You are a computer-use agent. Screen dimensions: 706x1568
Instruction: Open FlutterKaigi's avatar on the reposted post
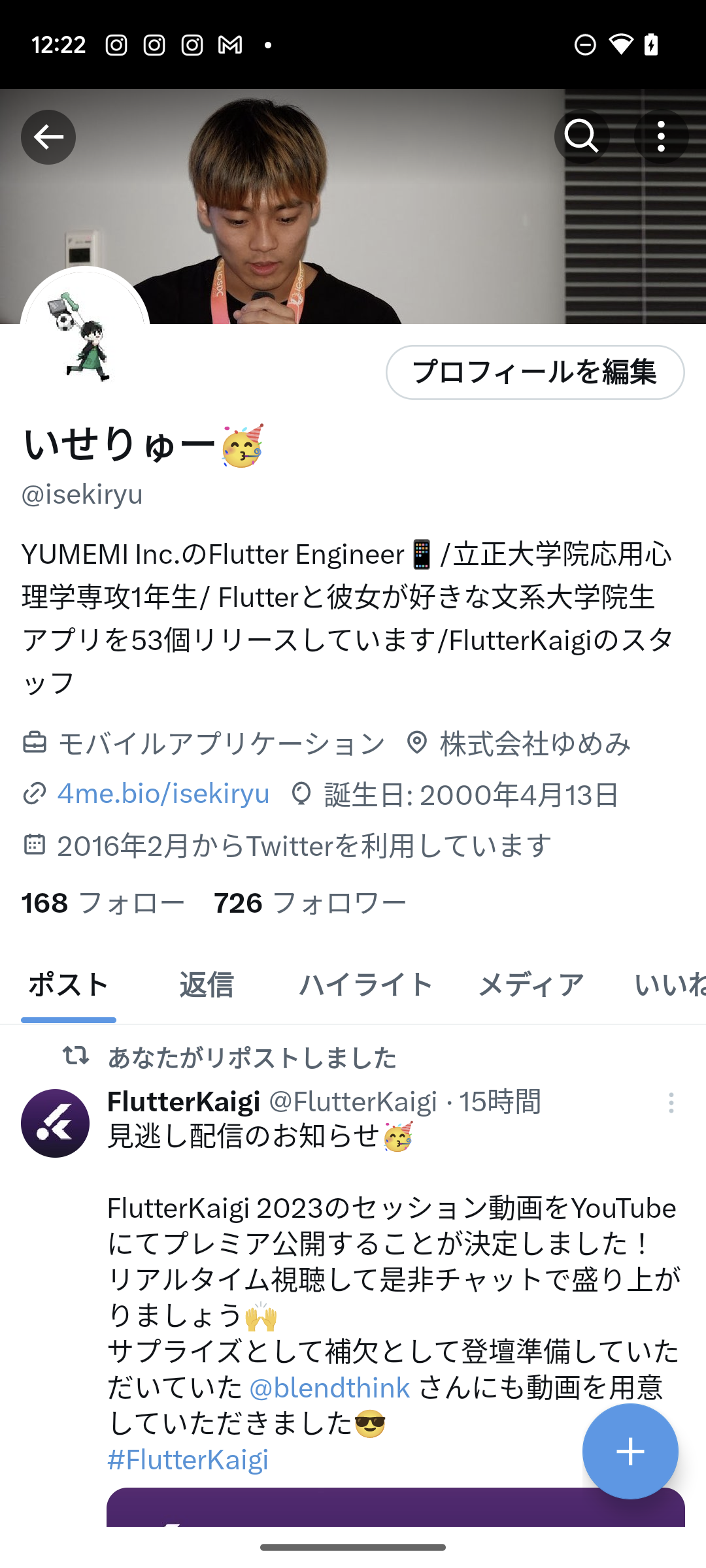[56, 1124]
